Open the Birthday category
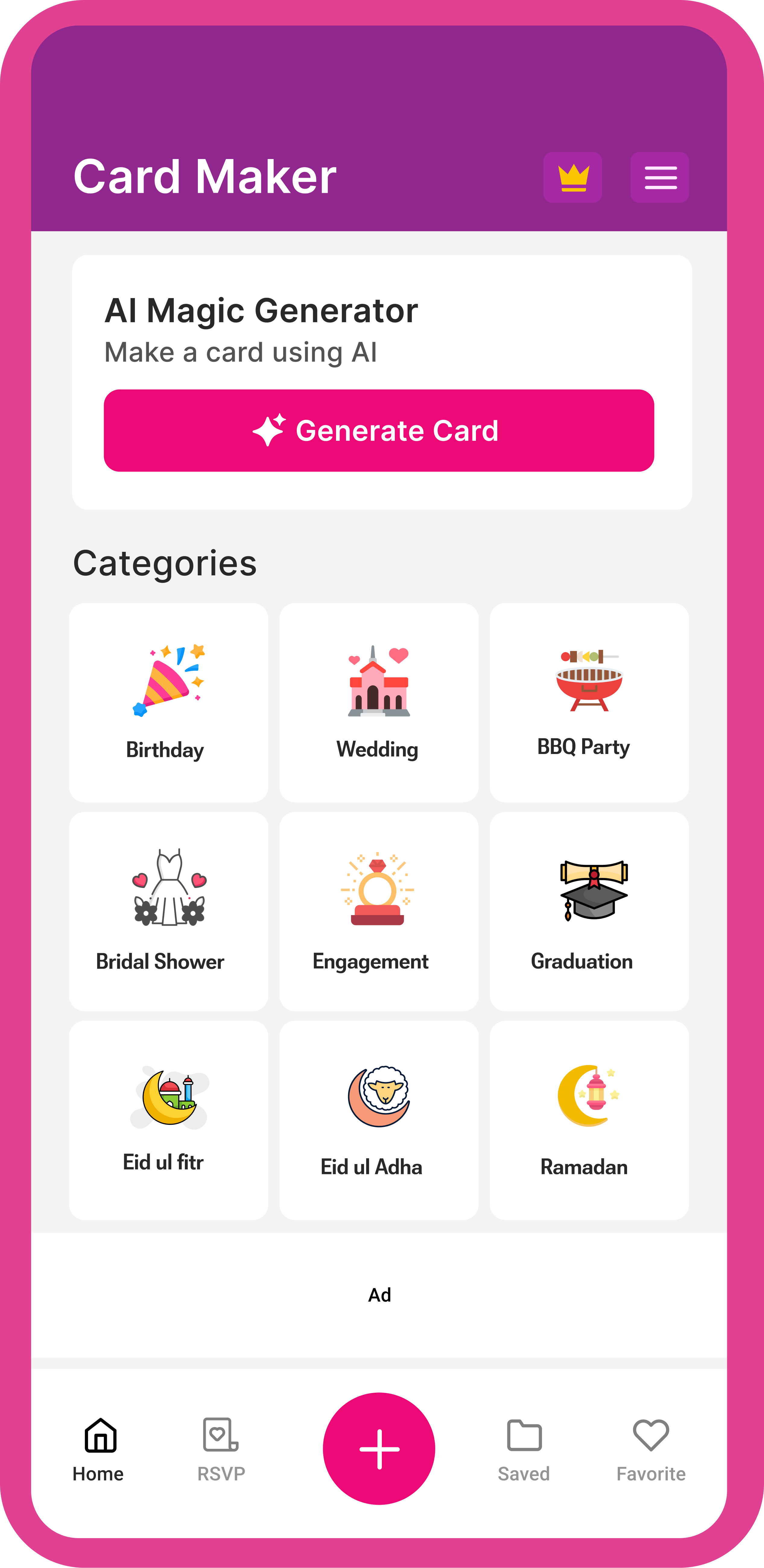Image resolution: width=764 pixels, height=1568 pixels. 169,702
